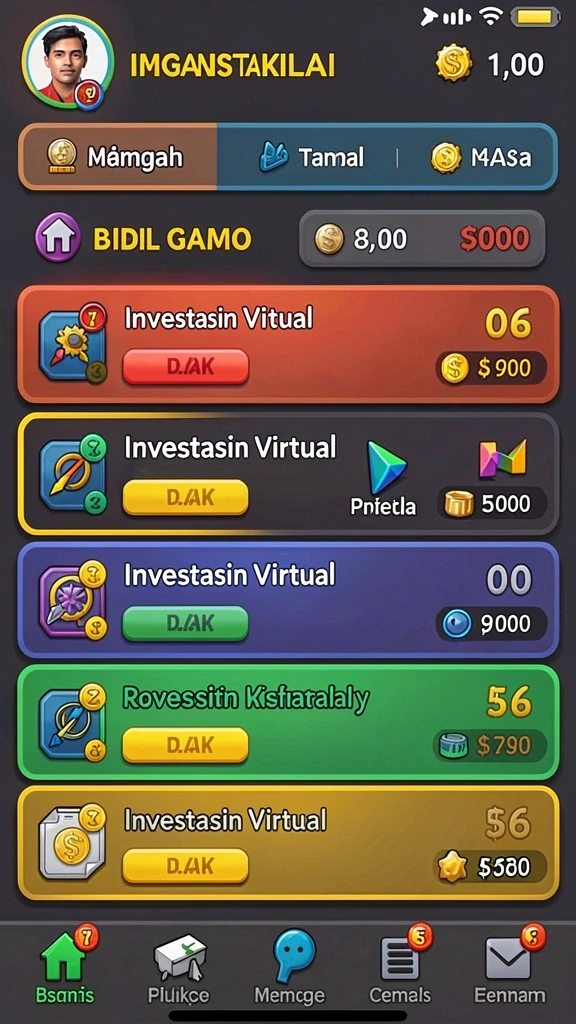Open the card with the Pnfetla icon
This screenshot has height=1024, width=576.
pos(288,473)
